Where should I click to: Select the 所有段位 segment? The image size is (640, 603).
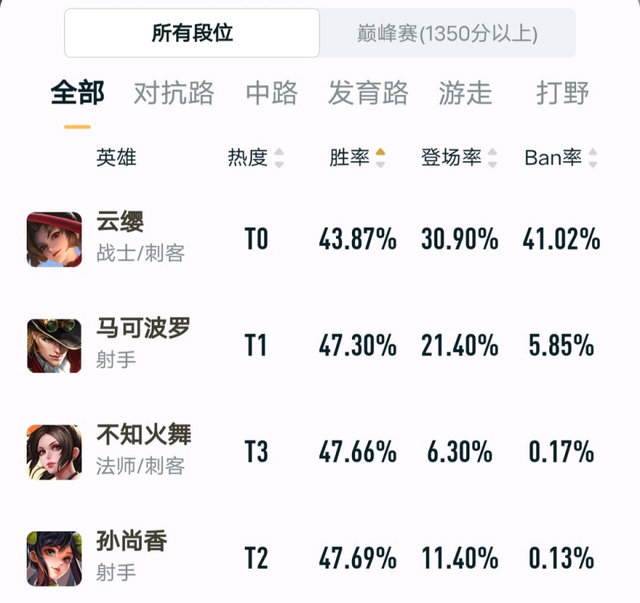click(192, 33)
